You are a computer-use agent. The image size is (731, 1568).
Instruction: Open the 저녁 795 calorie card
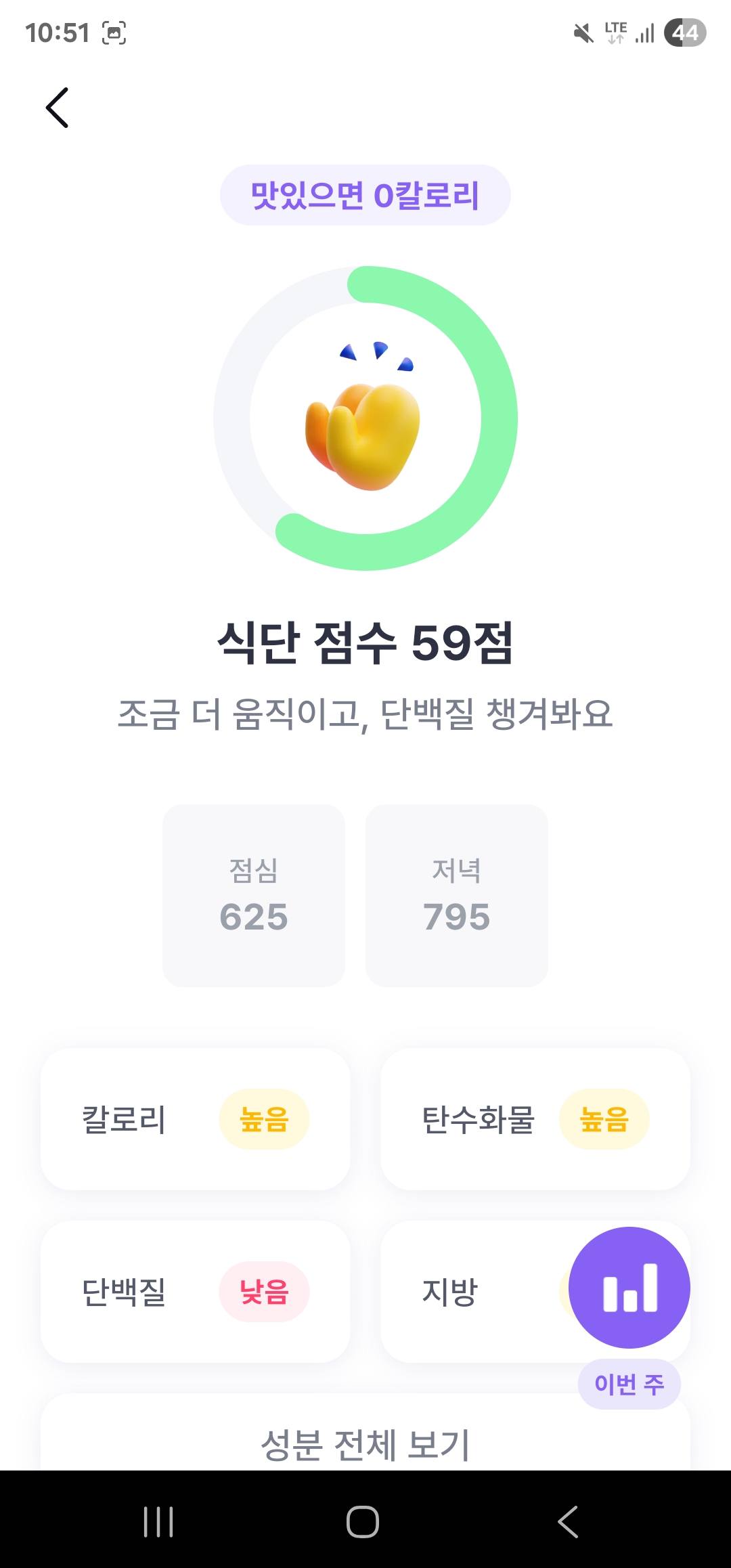(x=457, y=895)
